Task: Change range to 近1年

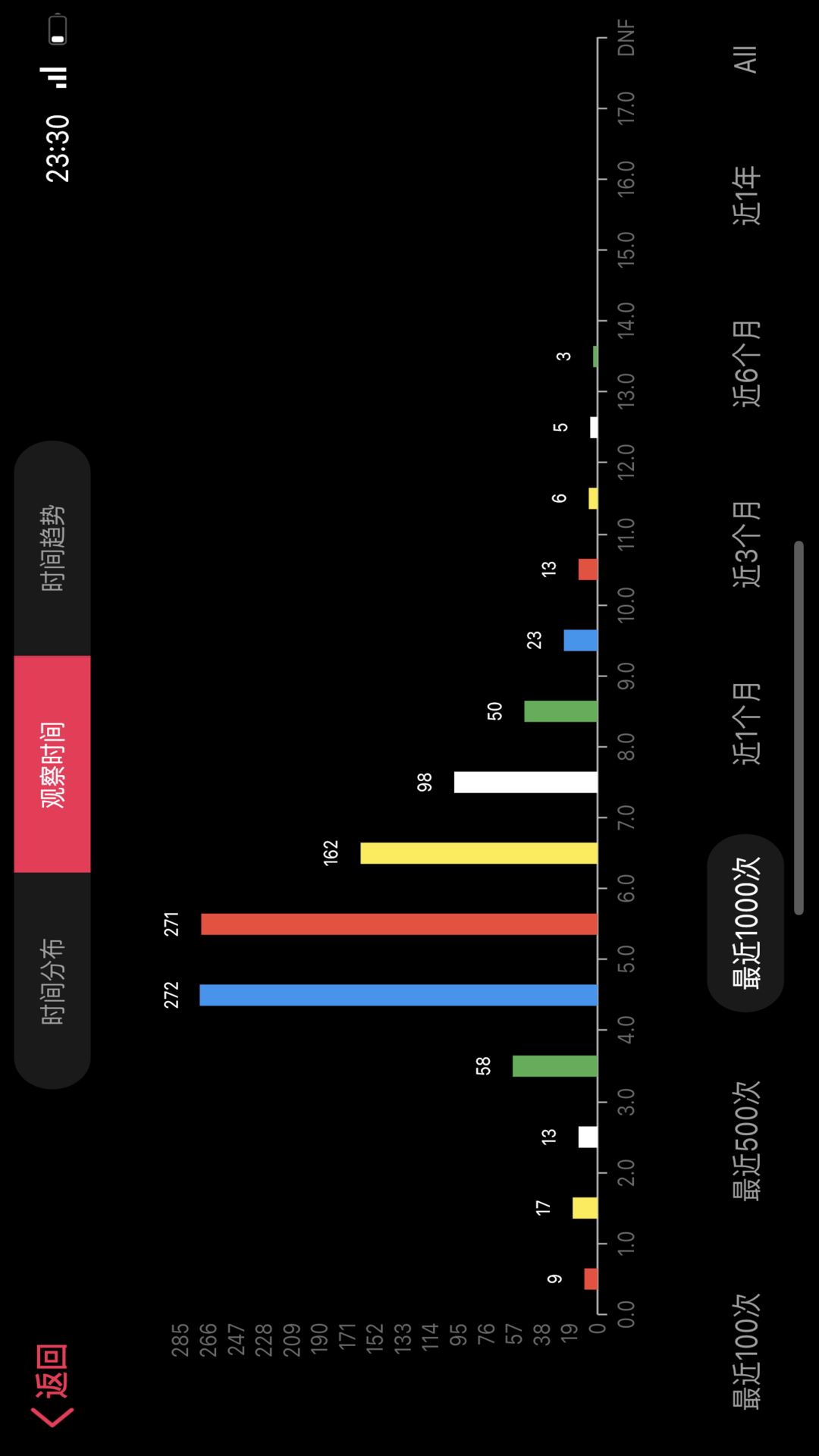Action: (x=746, y=196)
